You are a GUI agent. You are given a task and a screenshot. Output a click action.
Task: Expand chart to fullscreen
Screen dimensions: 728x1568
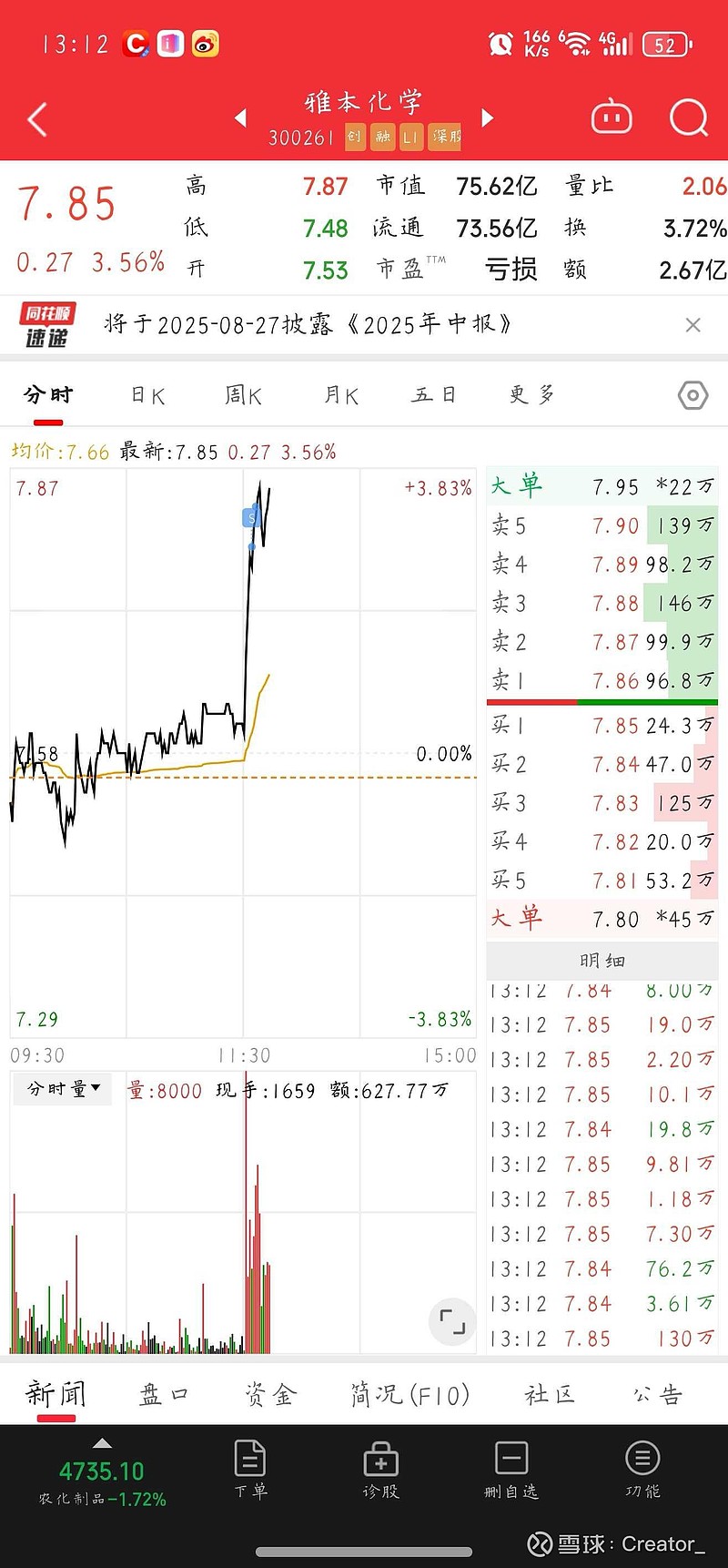pyautogui.click(x=452, y=1321)
